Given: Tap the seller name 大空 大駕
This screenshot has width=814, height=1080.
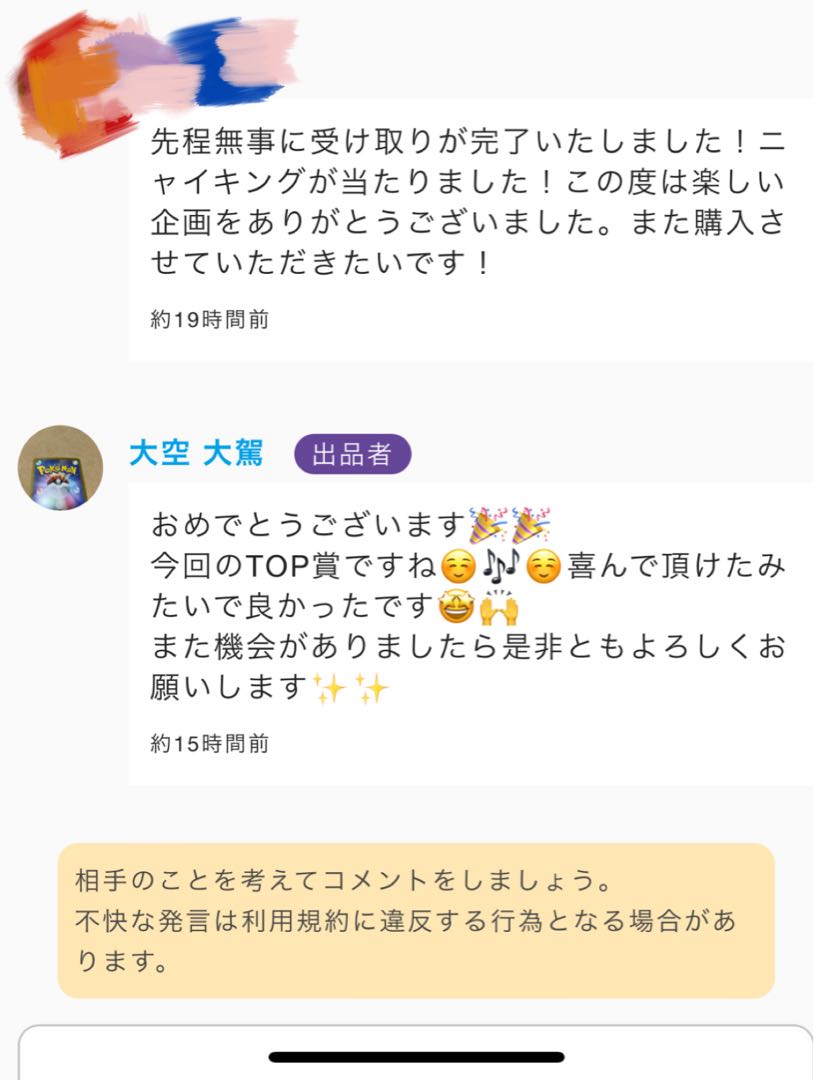Looking at the screenshot, I should click(x=196, y=454).
